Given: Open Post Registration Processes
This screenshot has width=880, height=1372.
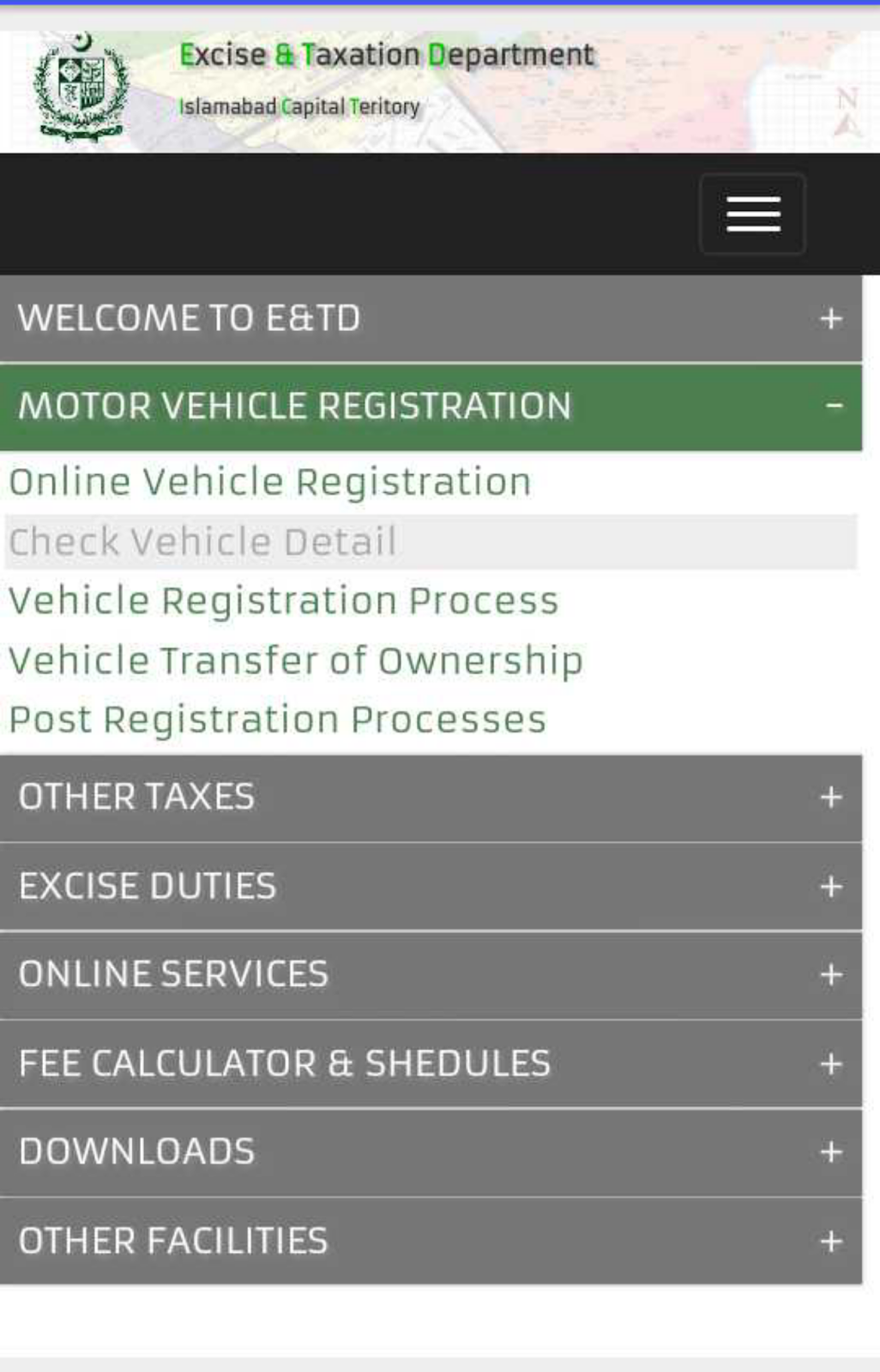Looking at the screenshot, I should [x=276, y=719].
